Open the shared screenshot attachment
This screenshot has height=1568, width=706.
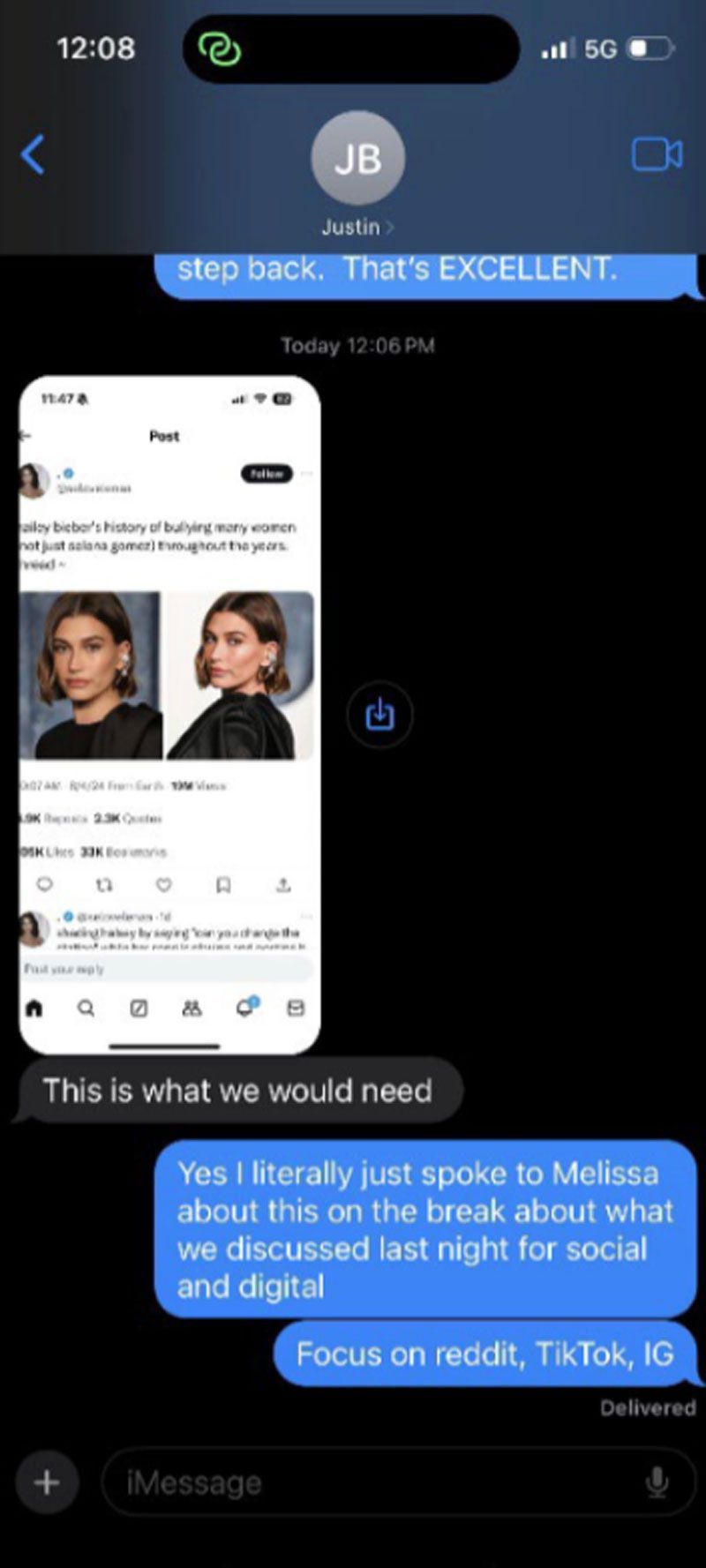[x=169, y=715]
